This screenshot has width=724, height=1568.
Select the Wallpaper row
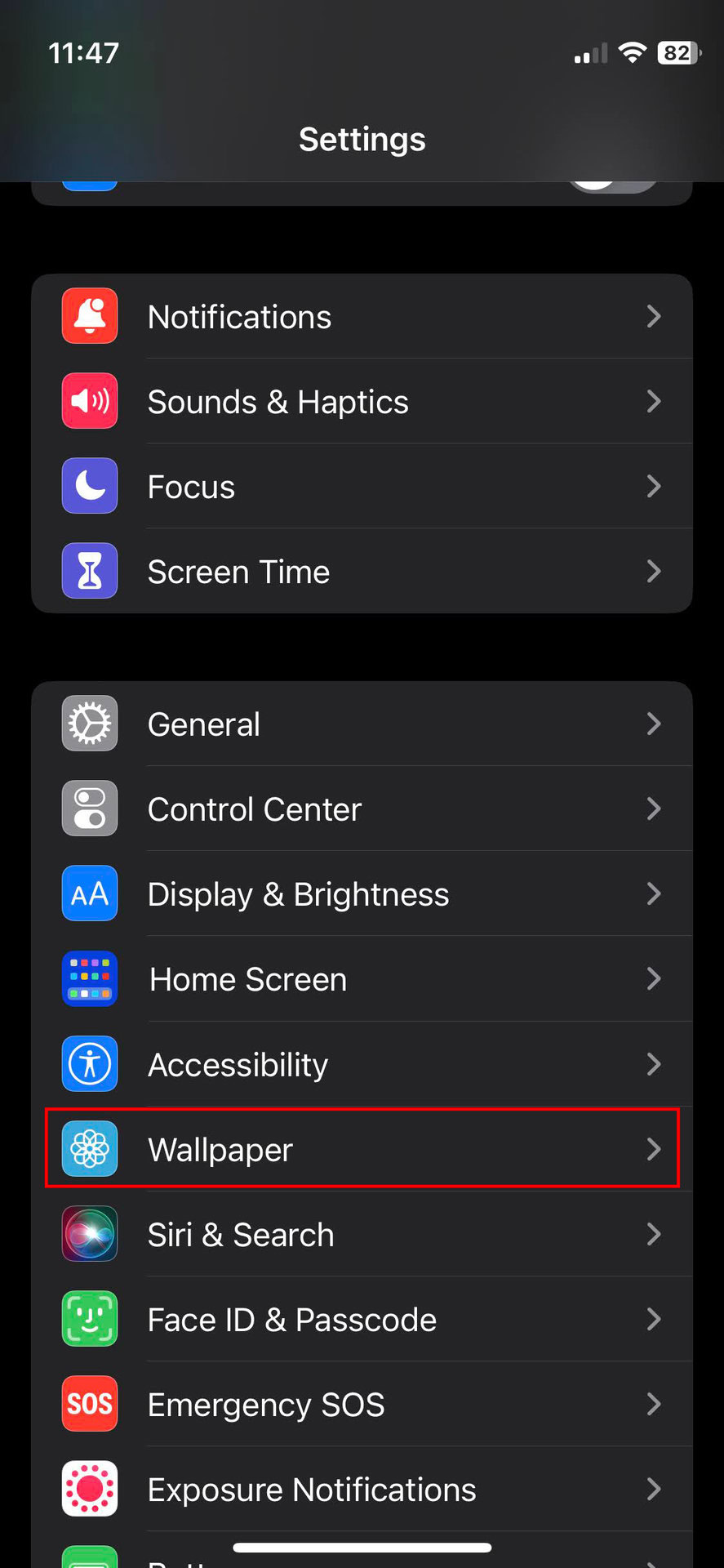(x=362, y=1148)
